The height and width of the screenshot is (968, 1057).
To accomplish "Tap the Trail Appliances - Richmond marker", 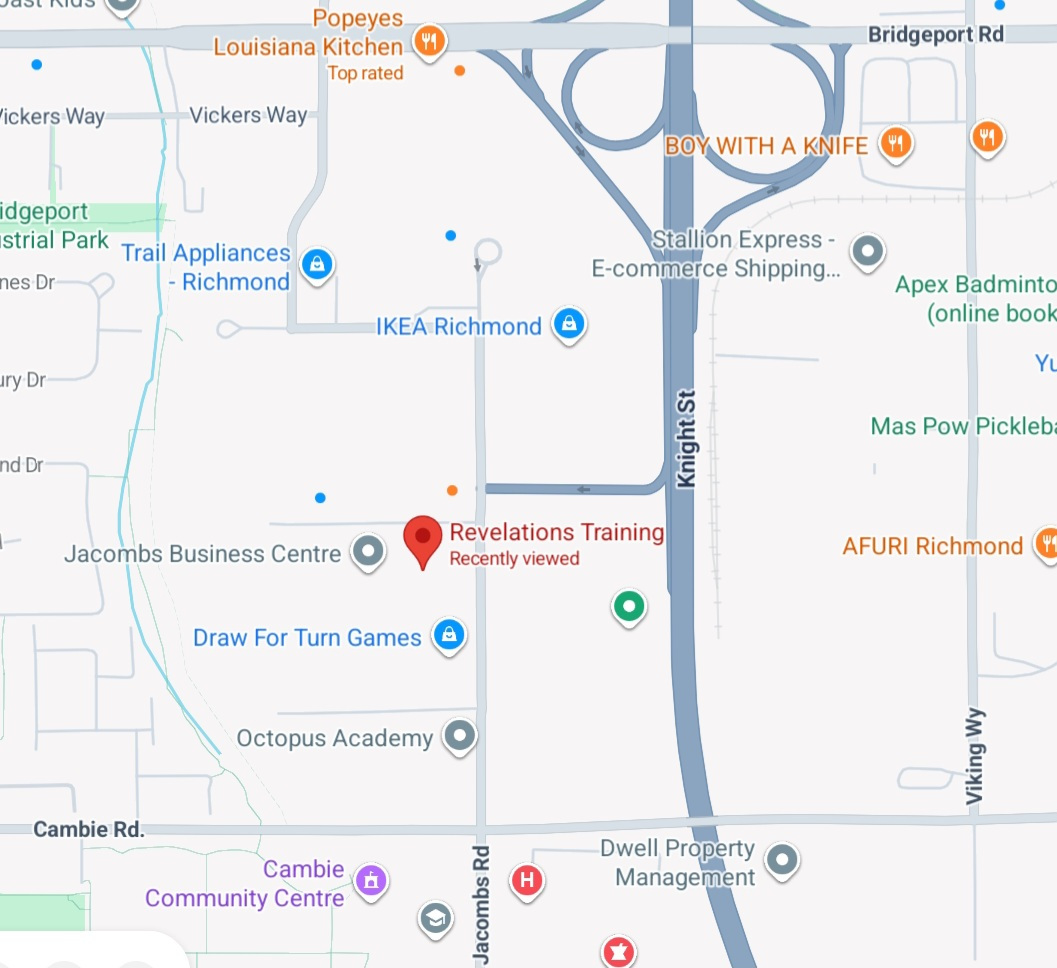I will pyautogui.click(x=317, y=266).
